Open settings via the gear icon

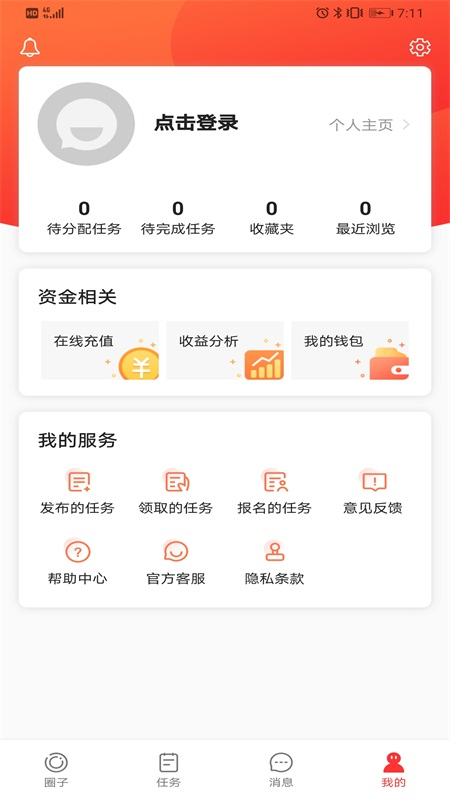pyautogui.click(x=420, y=47)
